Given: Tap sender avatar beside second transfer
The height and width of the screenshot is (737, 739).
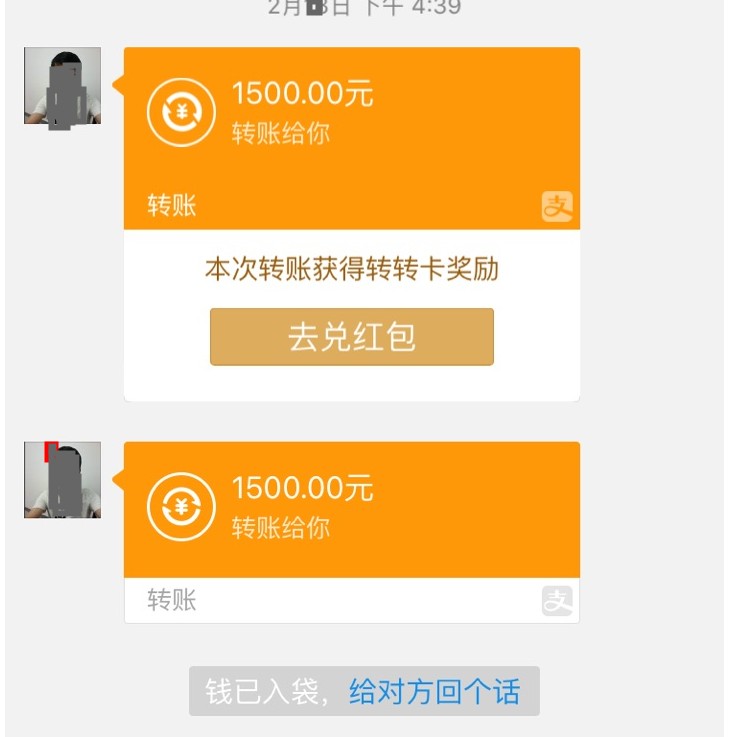Looking at the screenshot, I should [x=62, y=480].
